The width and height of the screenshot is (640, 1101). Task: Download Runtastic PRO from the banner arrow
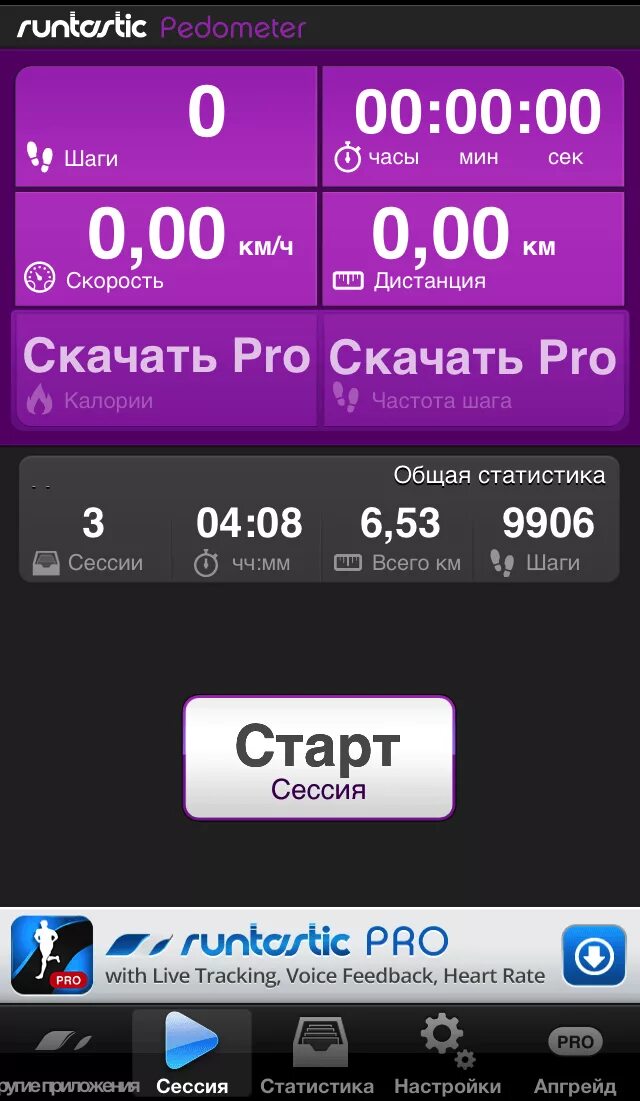click(x=593, y=957)
